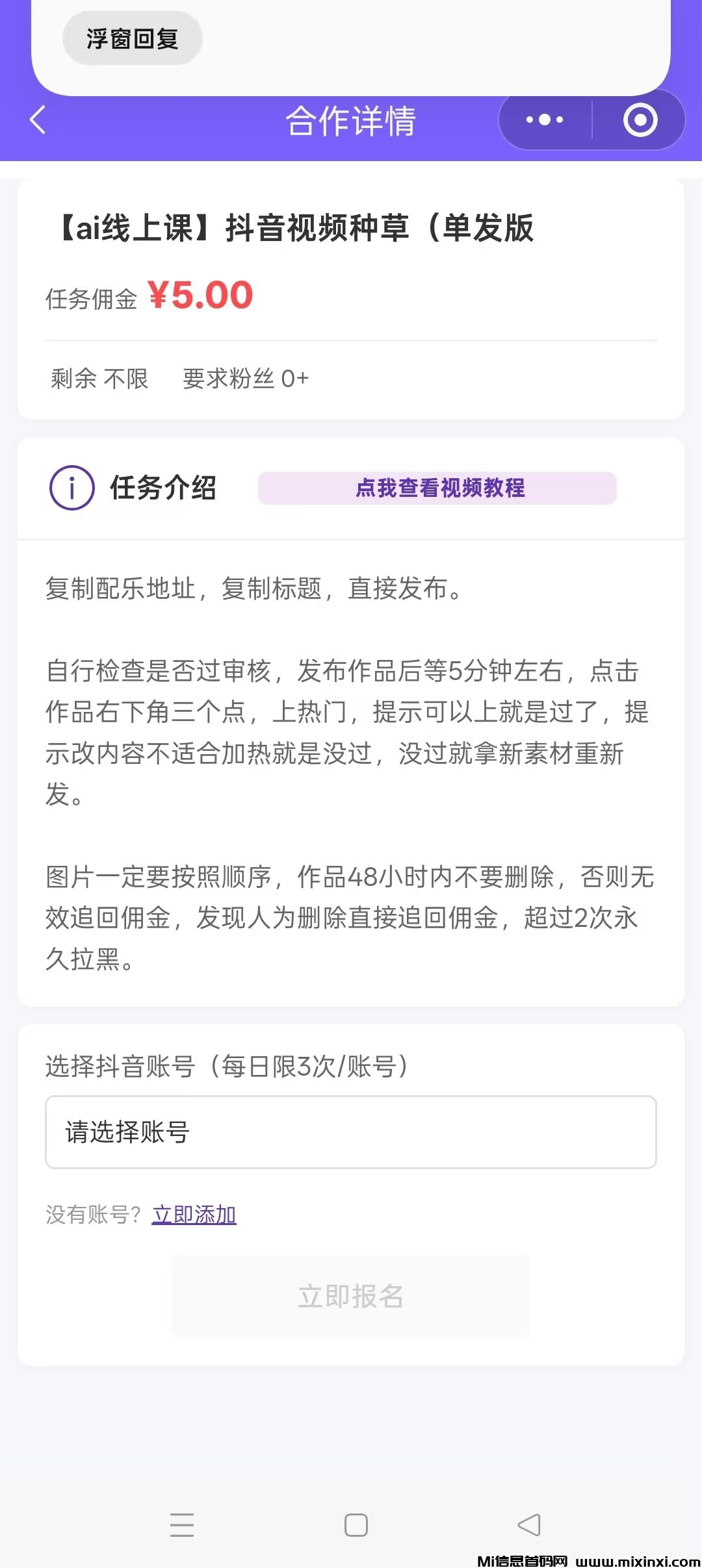
Task: Tap the 浮窗回复 floating reply button
Action: (132, 39)
